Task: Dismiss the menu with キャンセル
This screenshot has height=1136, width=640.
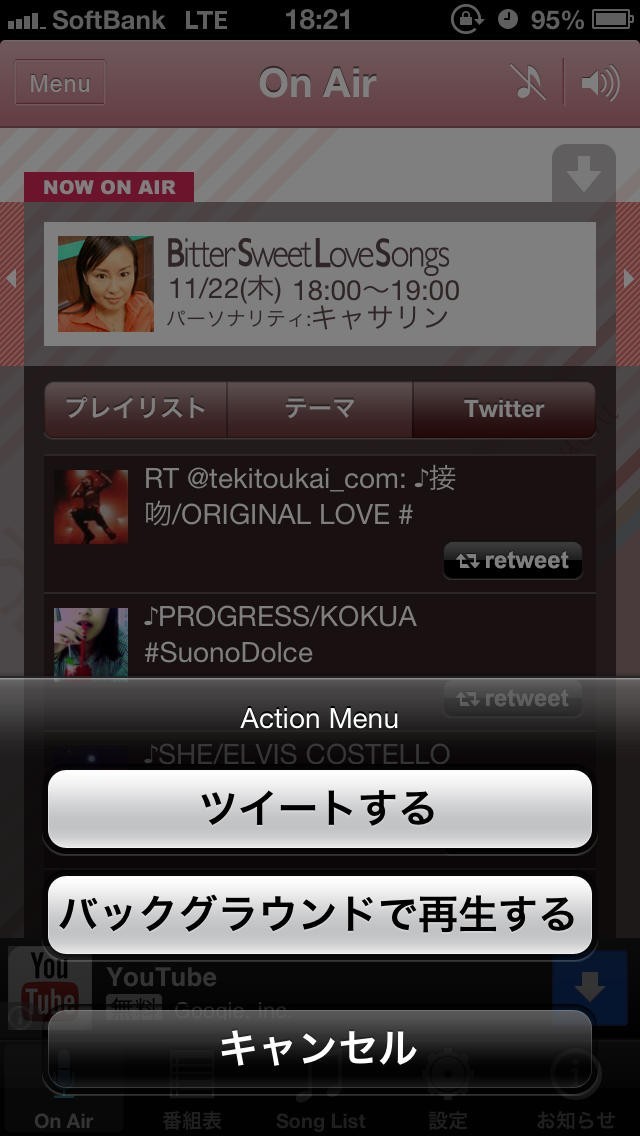Action: [x=320, y=1048]
